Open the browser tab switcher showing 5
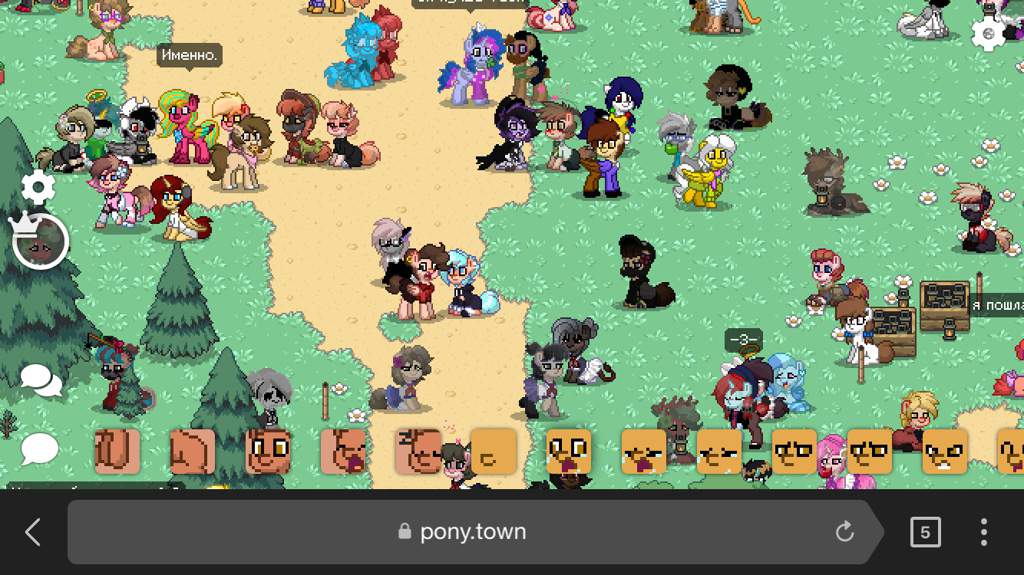The height and width of the screenshot is (575, 1024). point(925,532)
